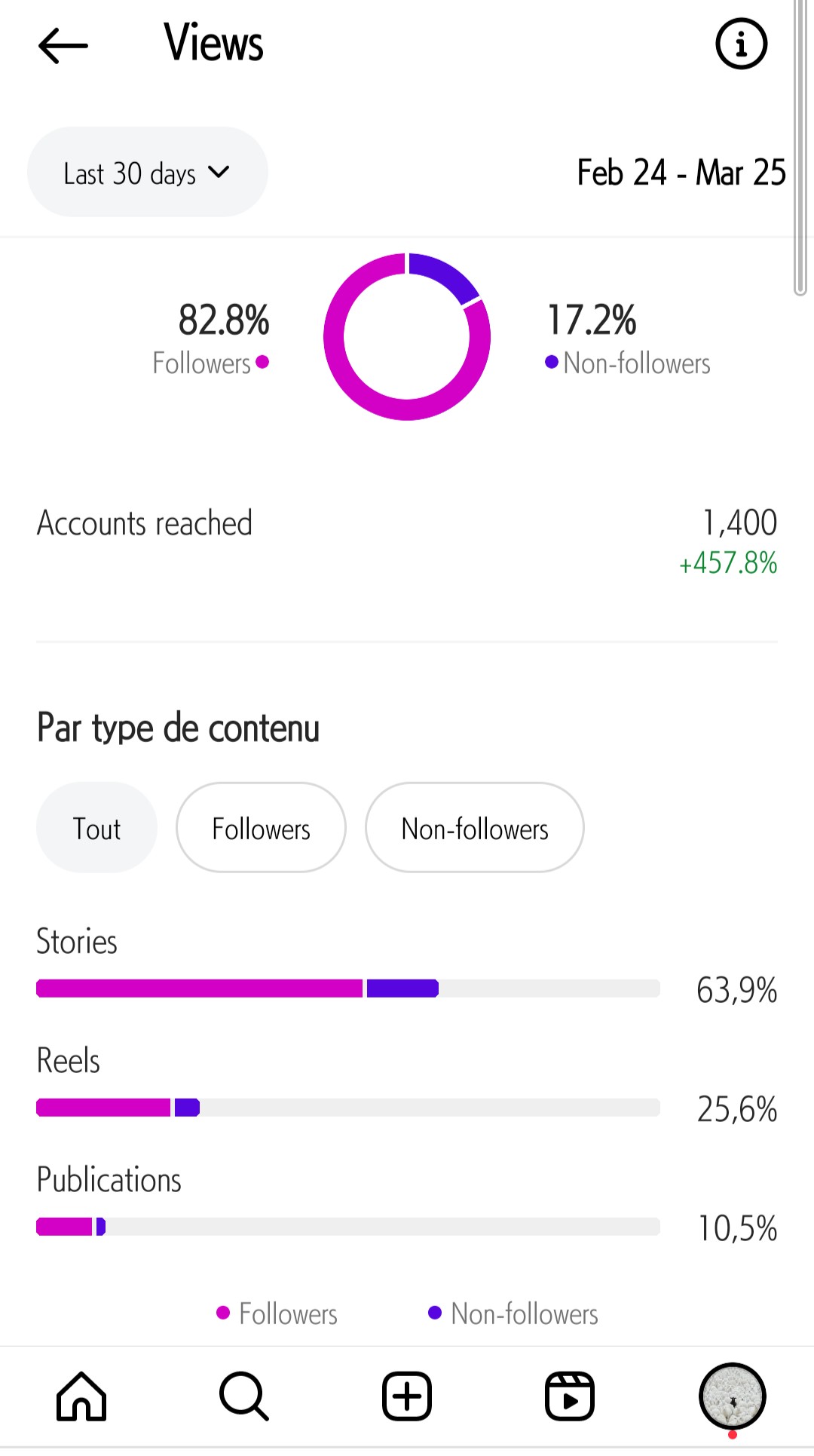Go to the Home feed tab
Viewport: 814px width, 1456px height.
[x=81, y=1396]
